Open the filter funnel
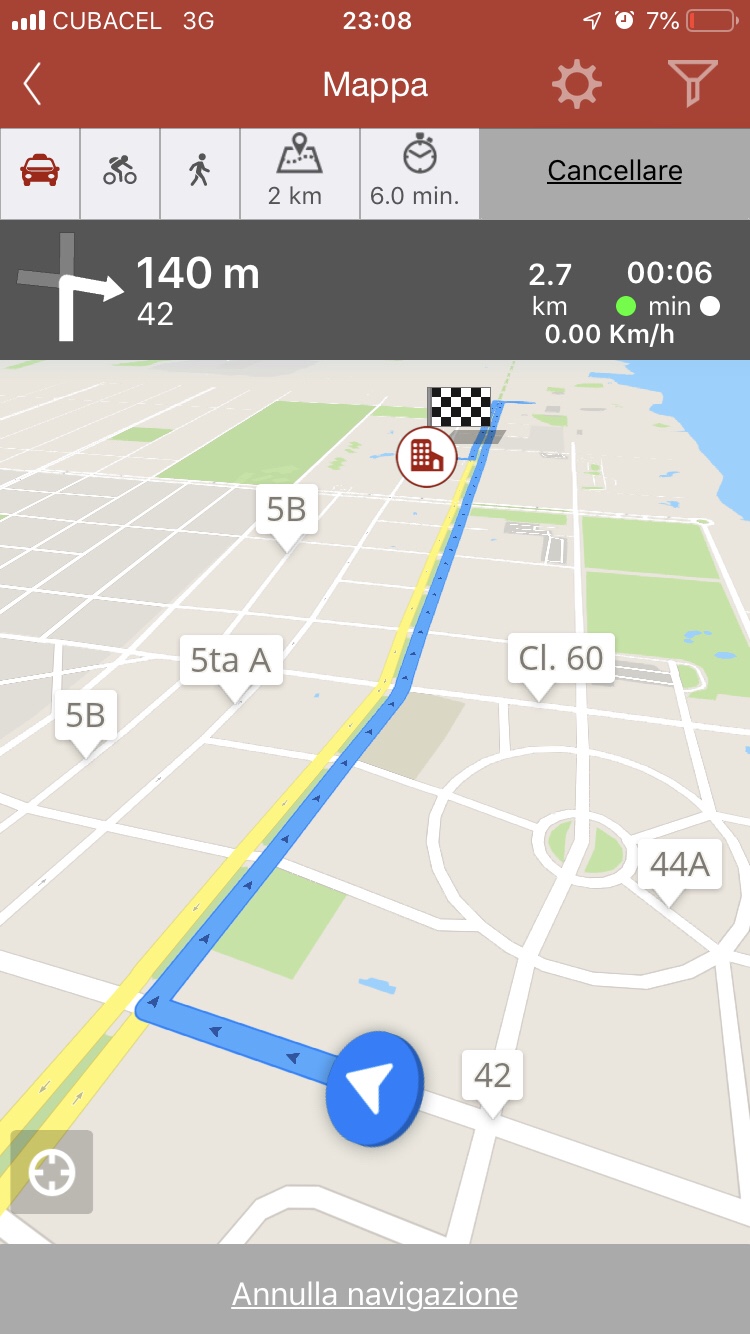Screen dimensions: 750x1334 [692, 83]
